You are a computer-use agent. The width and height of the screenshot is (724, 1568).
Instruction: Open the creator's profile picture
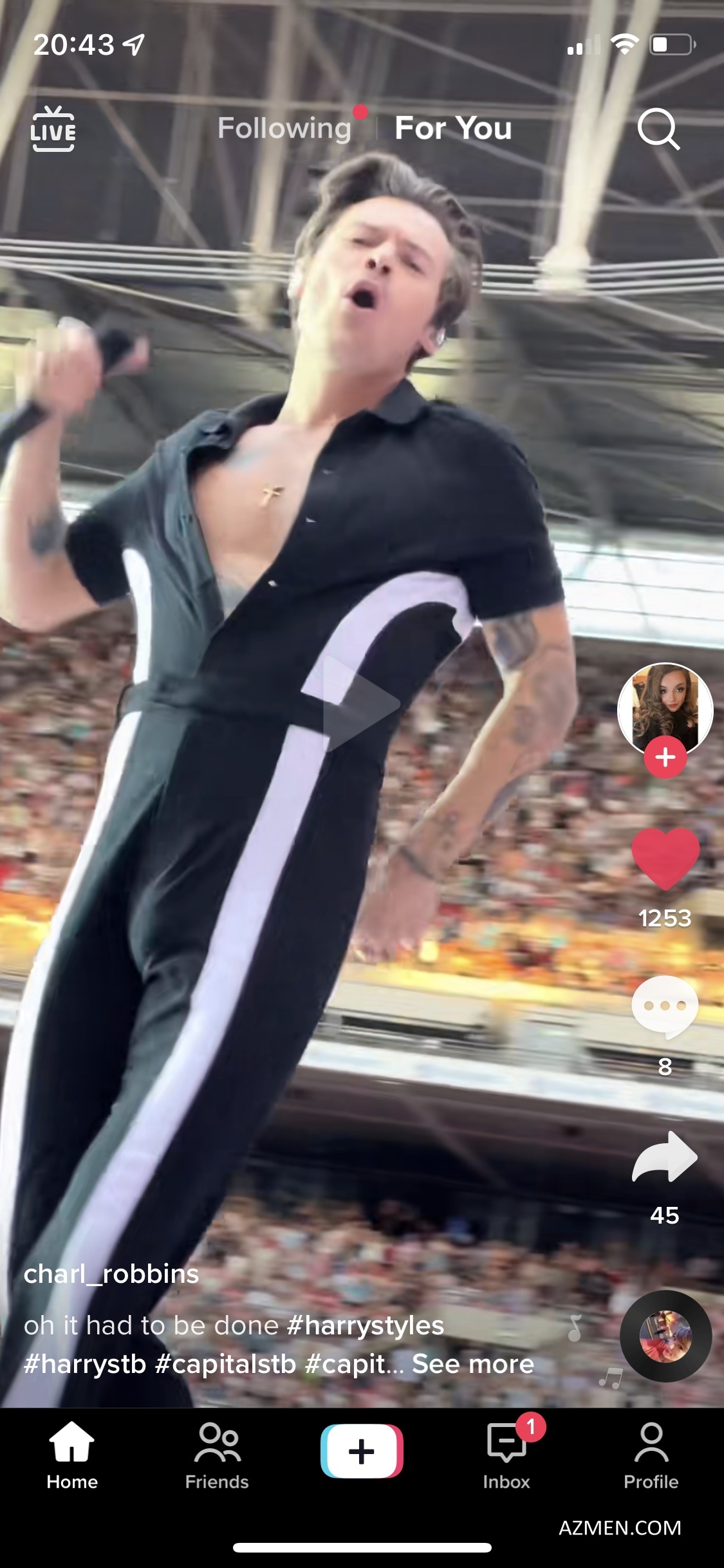[665, 707]
